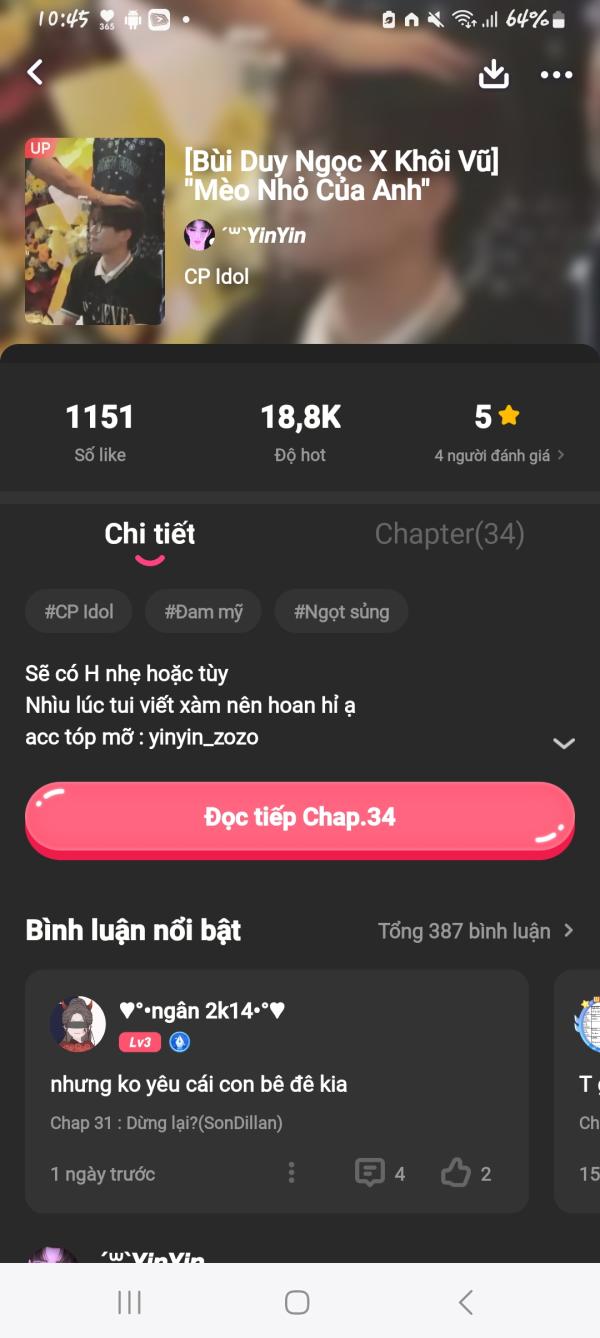
Task: Continue reading with Đọc tiếp Chap.34
Action: coord(300,817)
